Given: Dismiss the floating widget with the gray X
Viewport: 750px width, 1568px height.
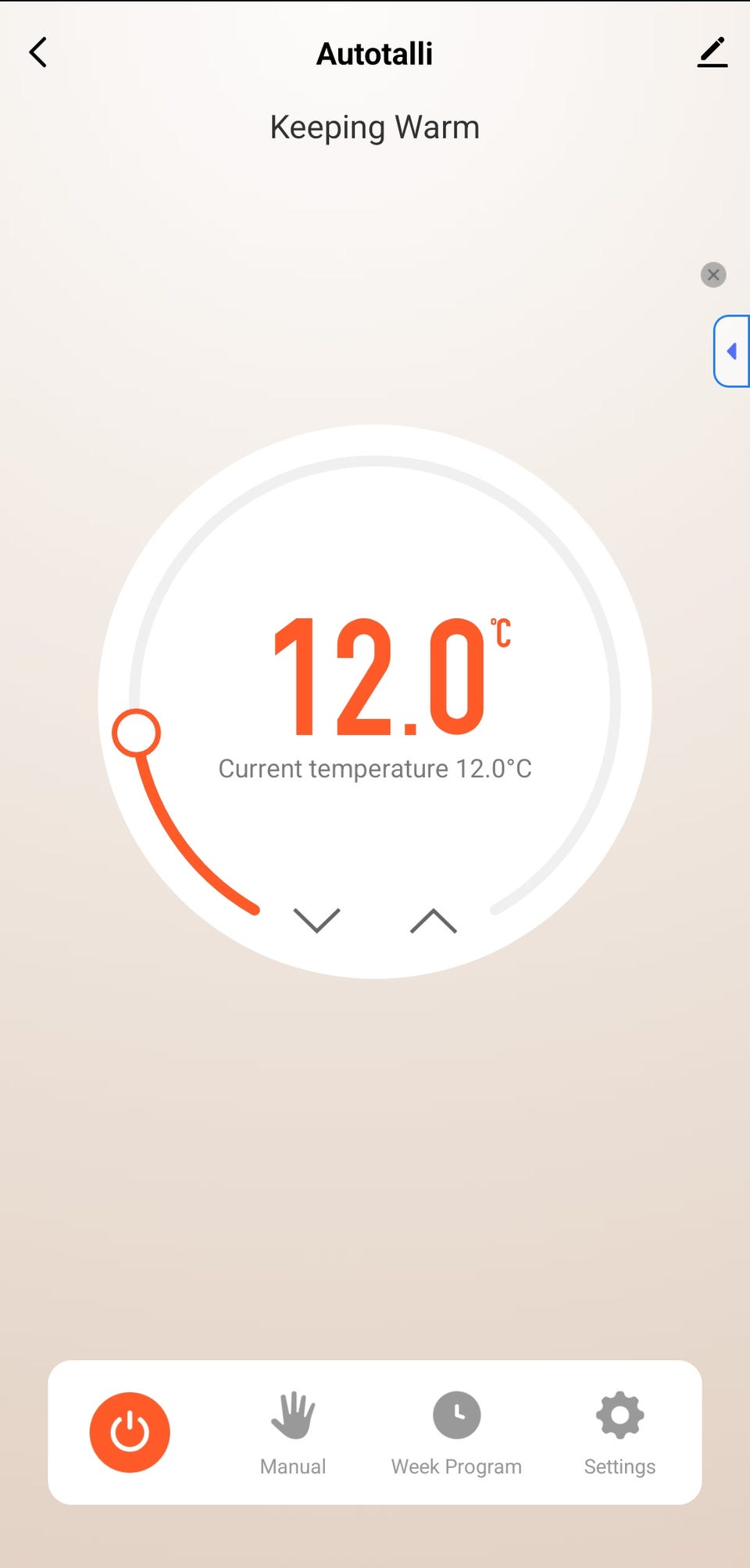Looking at the screenshot, I should click(x=713, y=274).
